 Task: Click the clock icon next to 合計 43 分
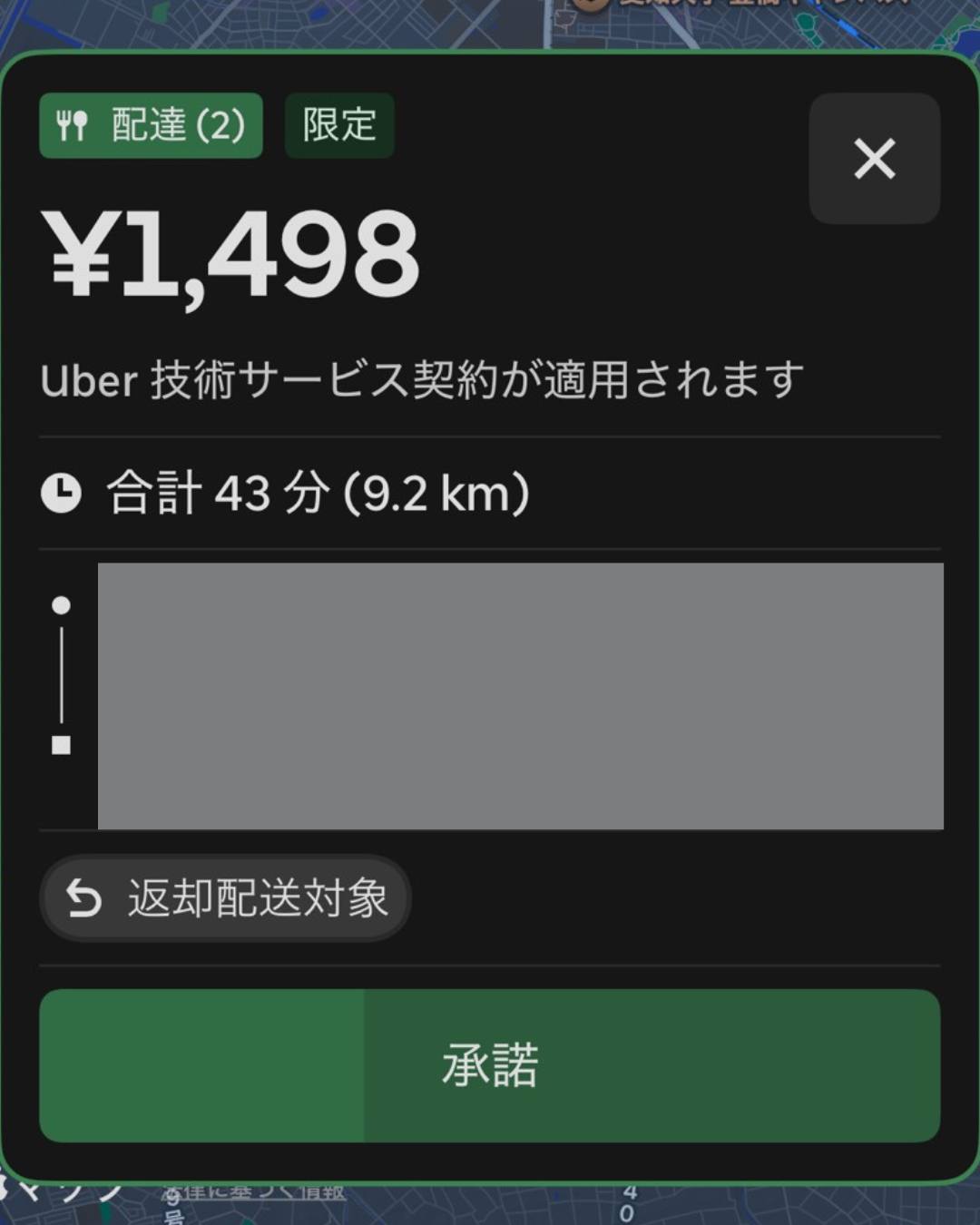click(60, 493)
